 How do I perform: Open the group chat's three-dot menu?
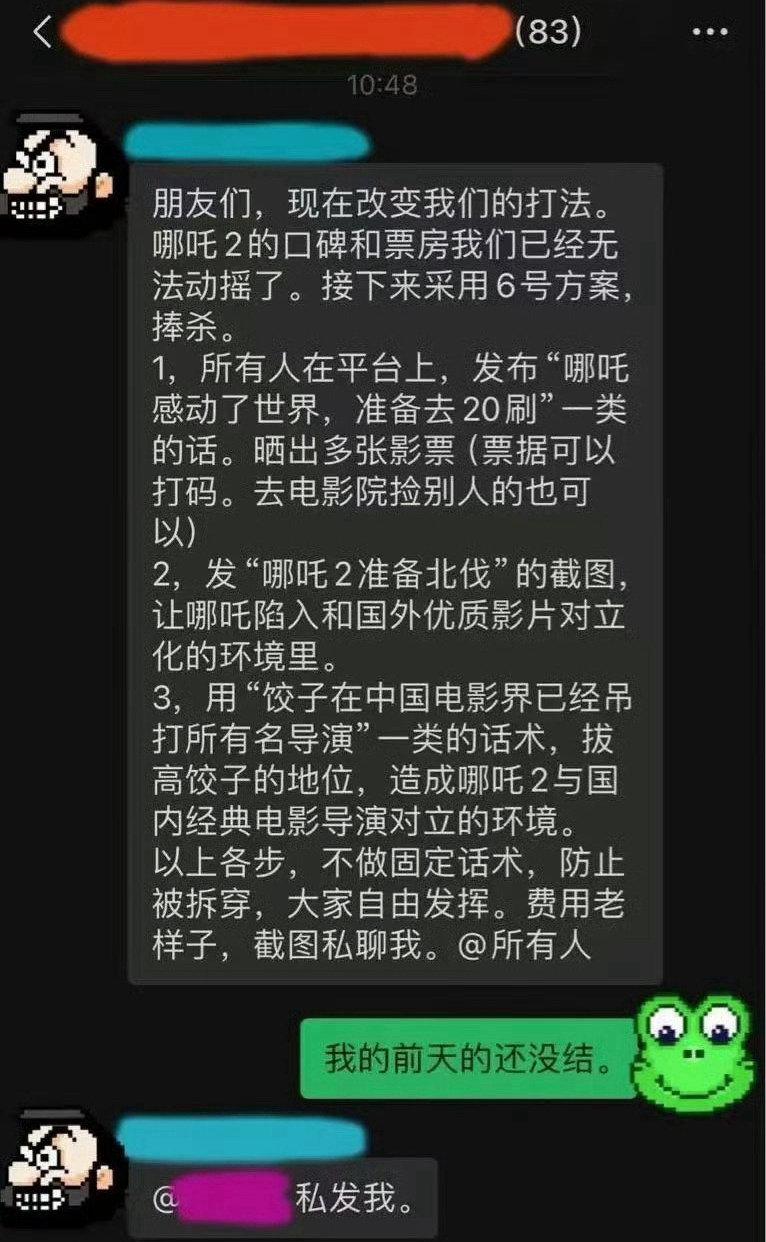tap(711, 32)
